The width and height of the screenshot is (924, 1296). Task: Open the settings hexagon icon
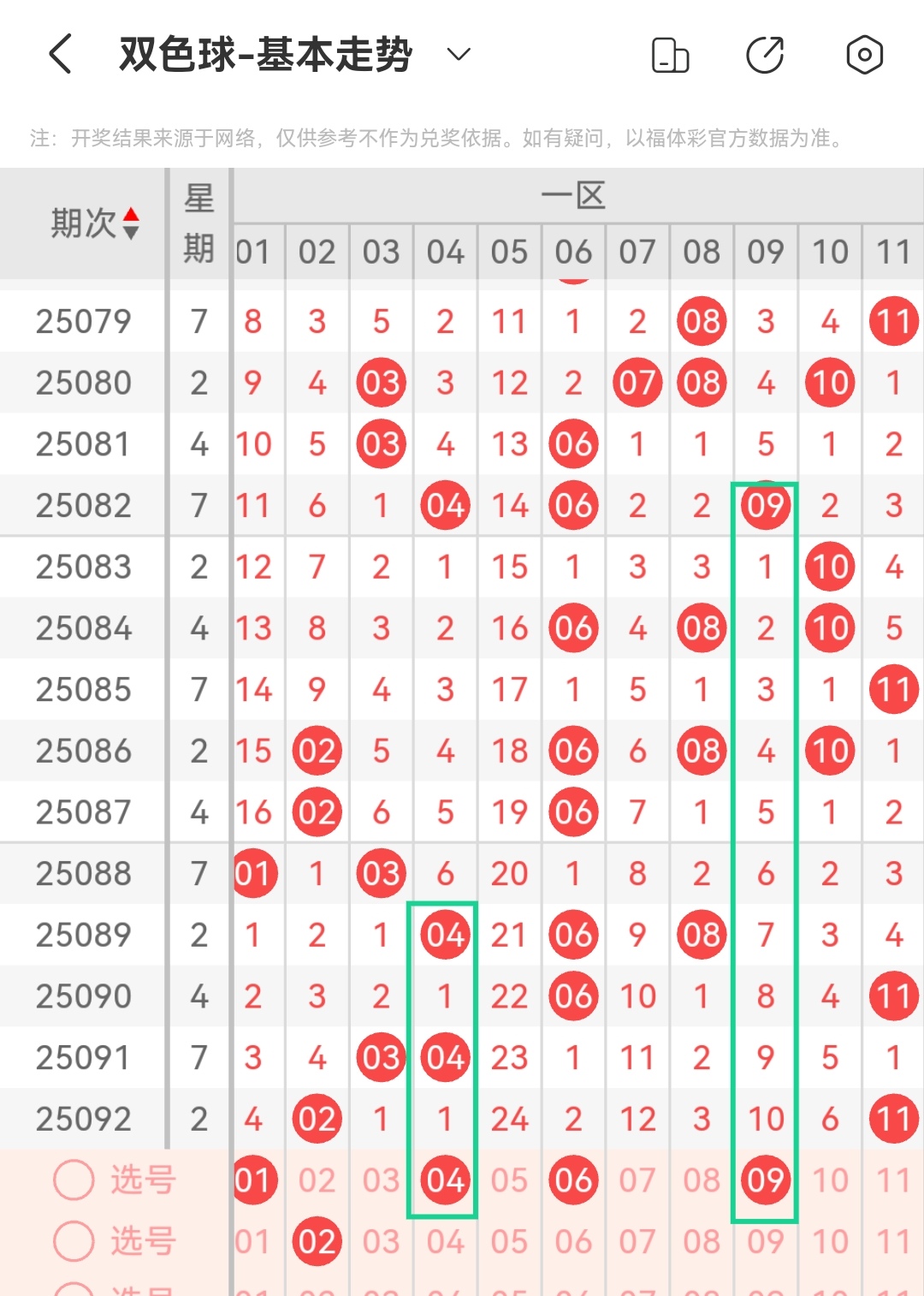coord(864,54)
